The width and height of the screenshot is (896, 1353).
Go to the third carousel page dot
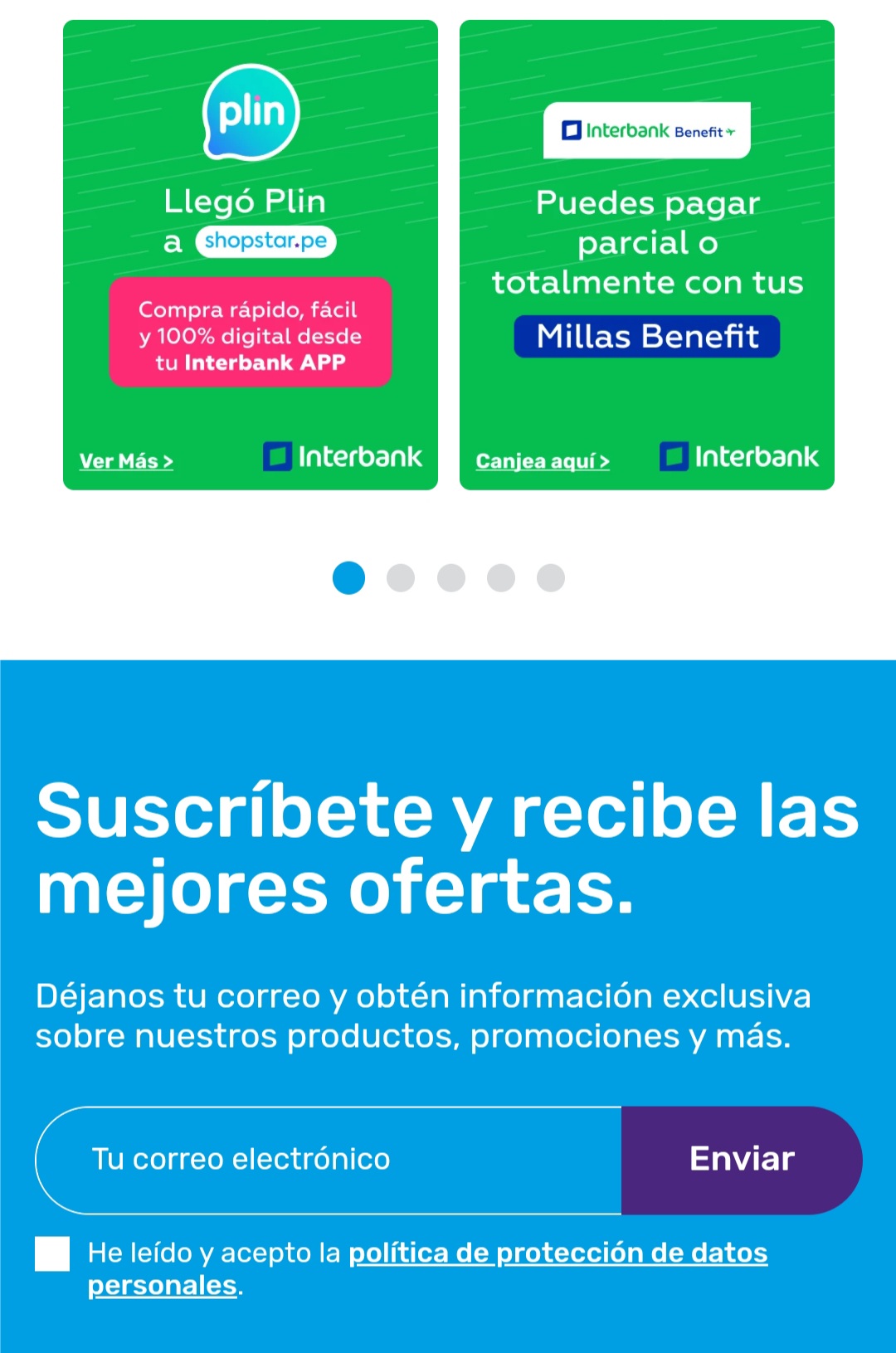pyautogui.click(x=451, y=578)
